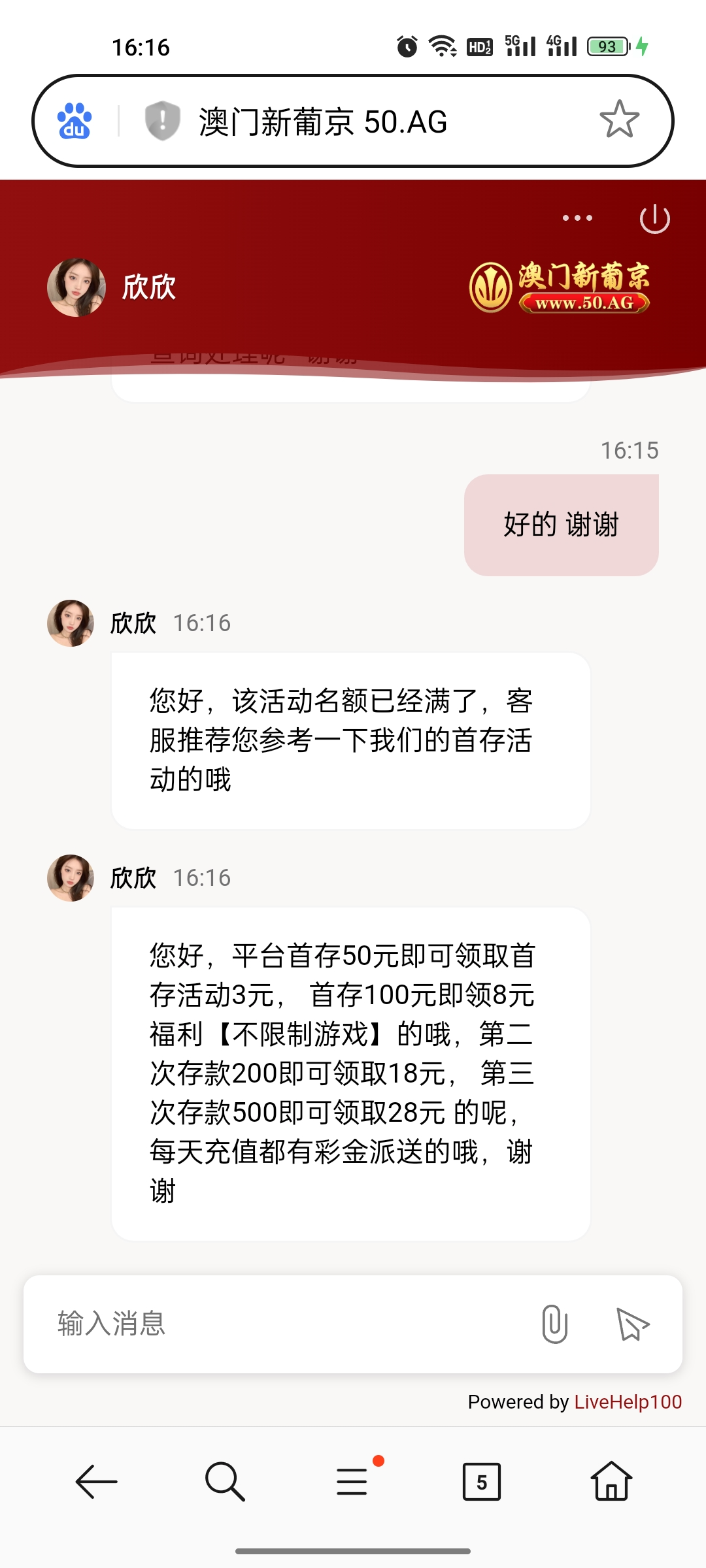Viewport: 706px width, 1568px height.
Task: Send the message with the arrow icon
Action: coord(632,1324)
